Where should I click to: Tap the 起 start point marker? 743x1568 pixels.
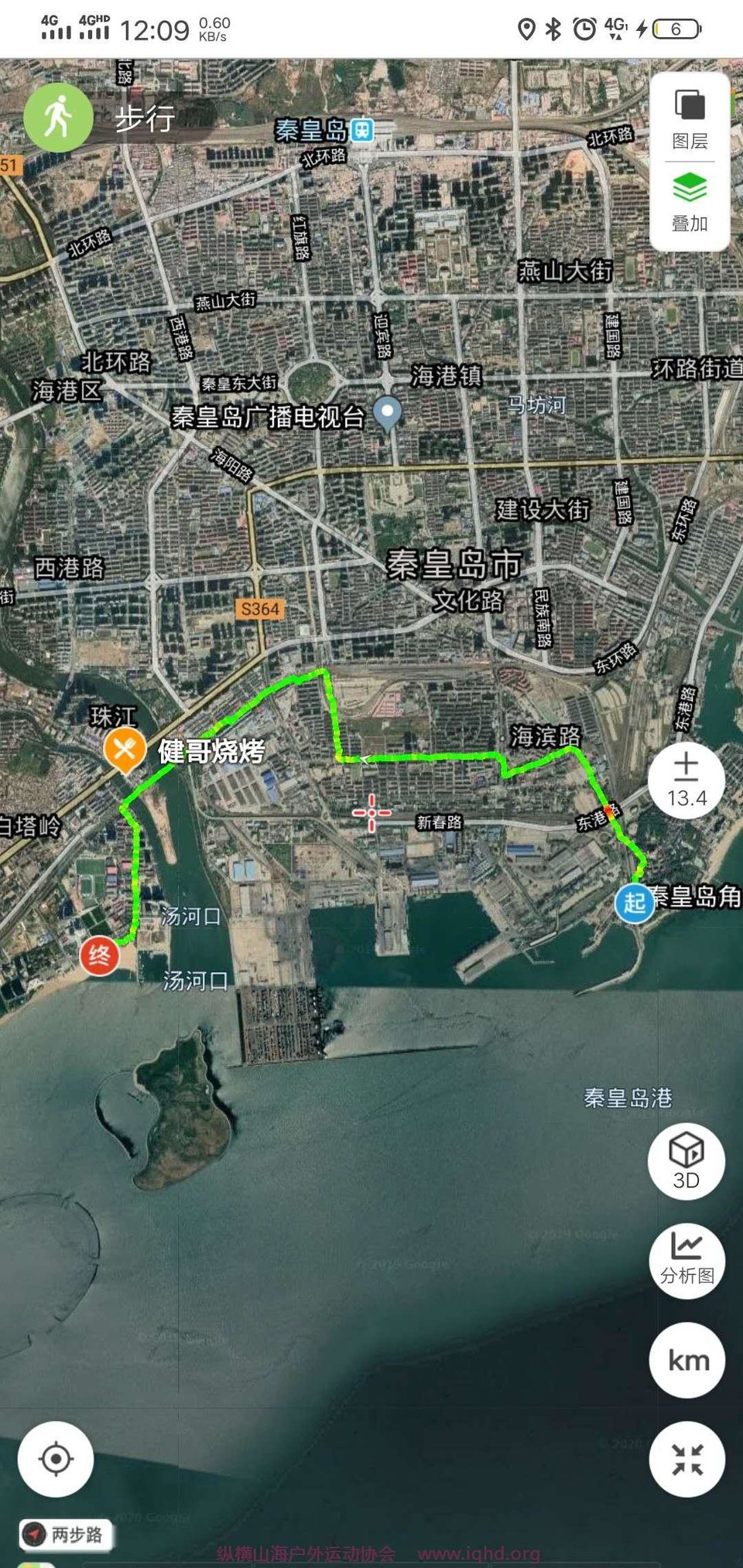635,902
